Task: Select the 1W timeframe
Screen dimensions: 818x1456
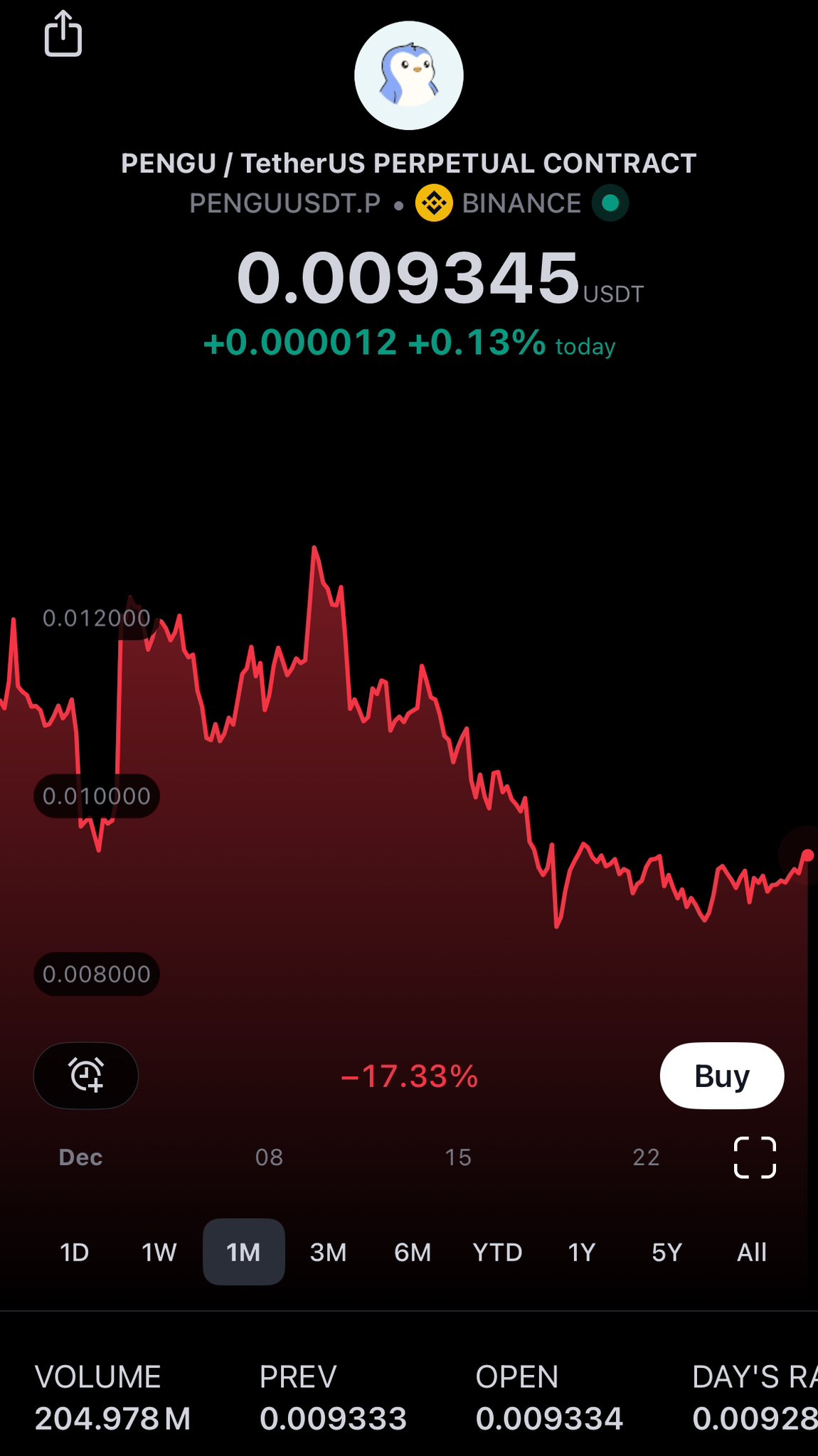Action: pyautogui.click(x=159, y=1252)
